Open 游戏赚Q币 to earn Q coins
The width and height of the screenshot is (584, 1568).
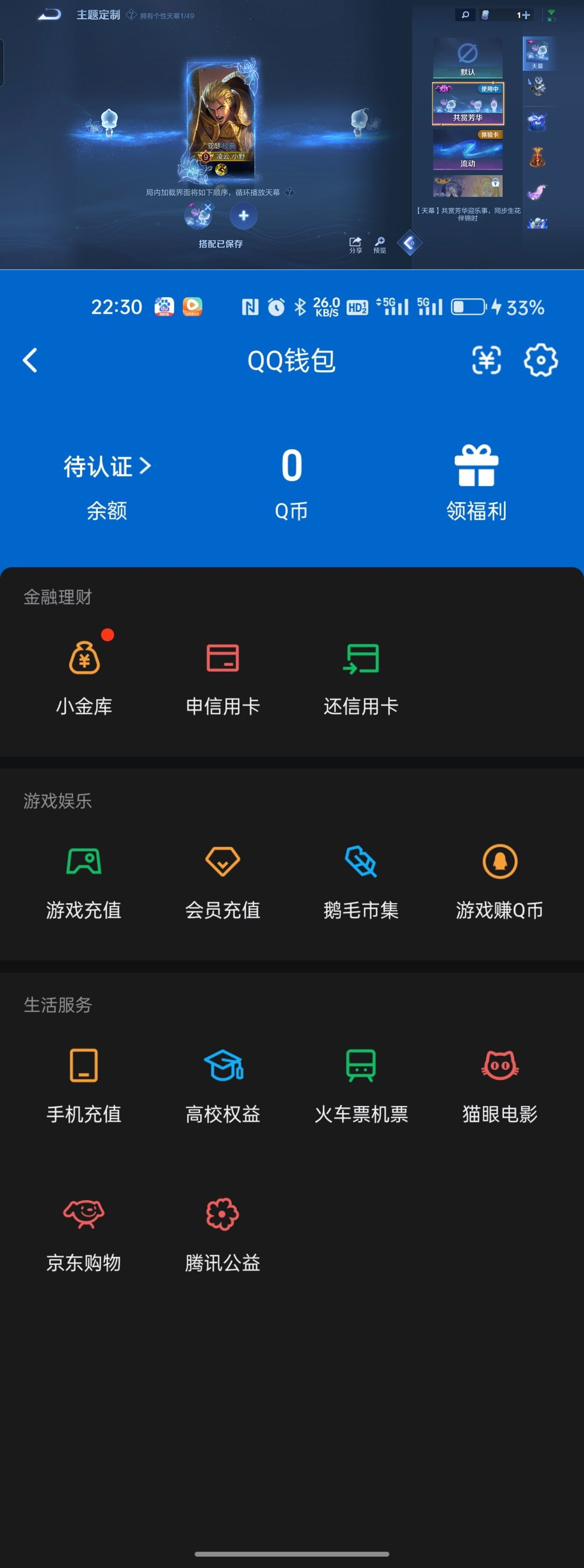tap(499, 881)
